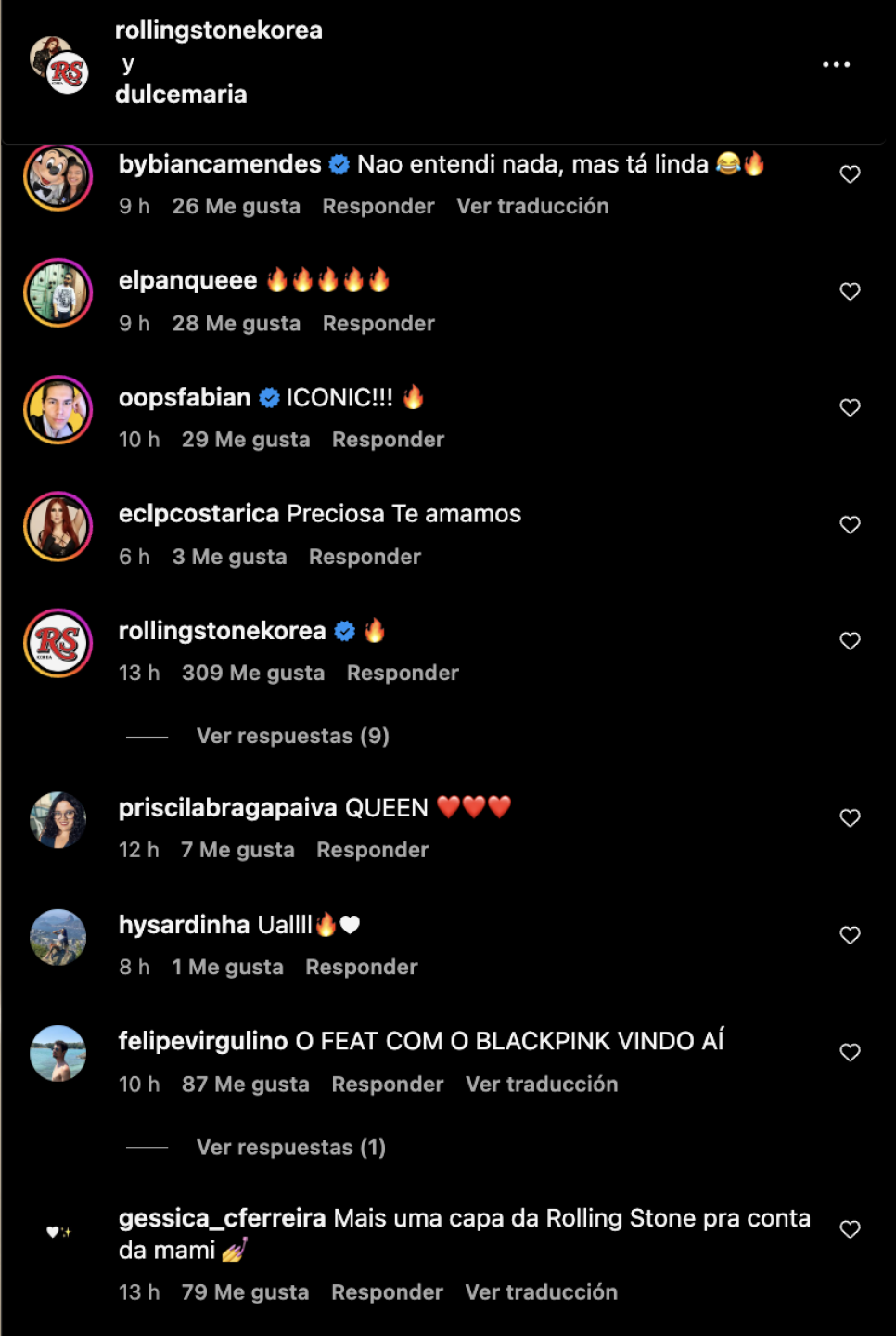Open the rollingstonekorea profile in header
The image size is (896, 1336).
tap(218, 30)
